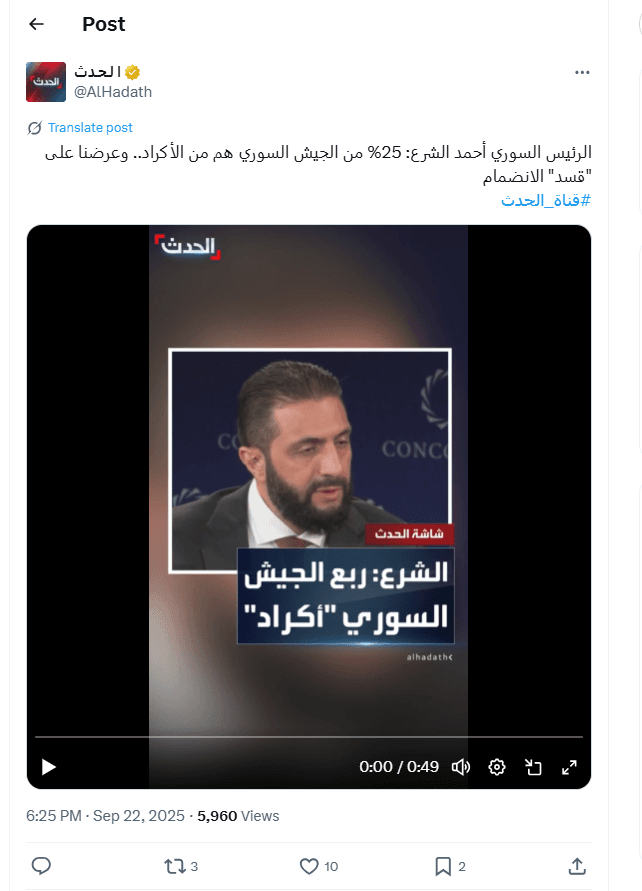Open AlHadath profile picture
Screen dimensions: 642x891
click(46, 82)
